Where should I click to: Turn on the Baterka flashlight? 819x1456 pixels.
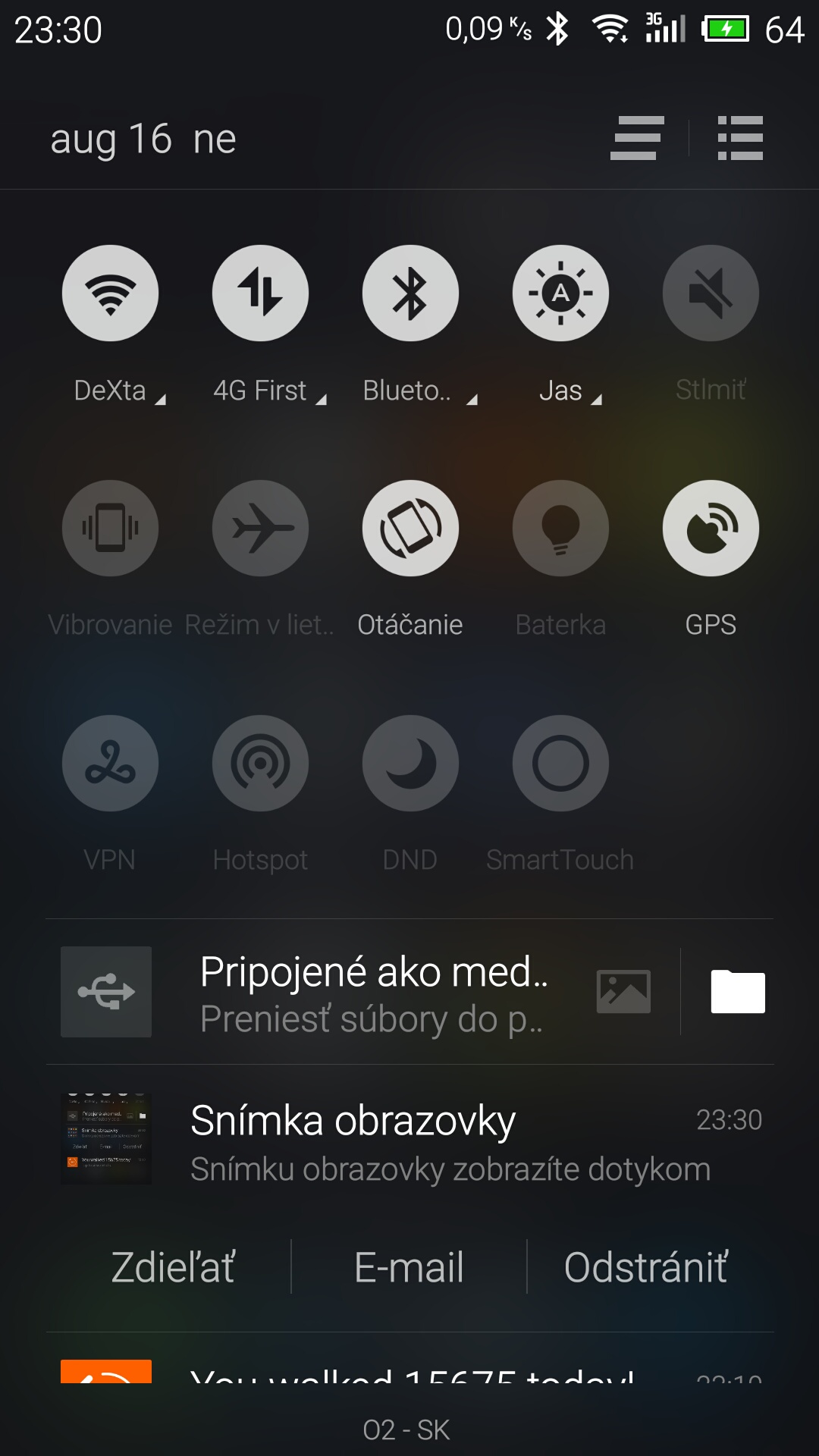point(560,528)
